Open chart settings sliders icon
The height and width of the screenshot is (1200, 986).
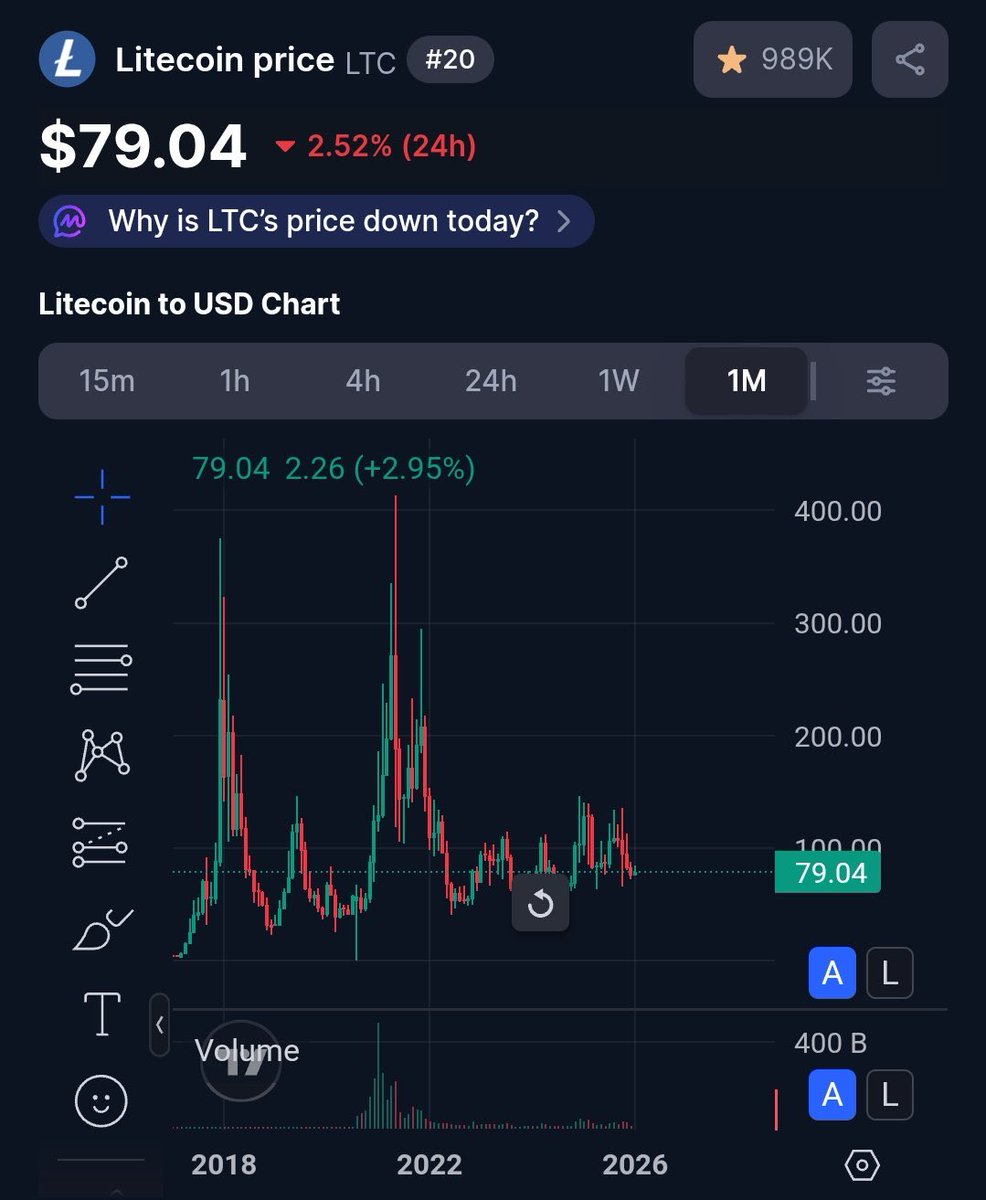pos(881,381)
